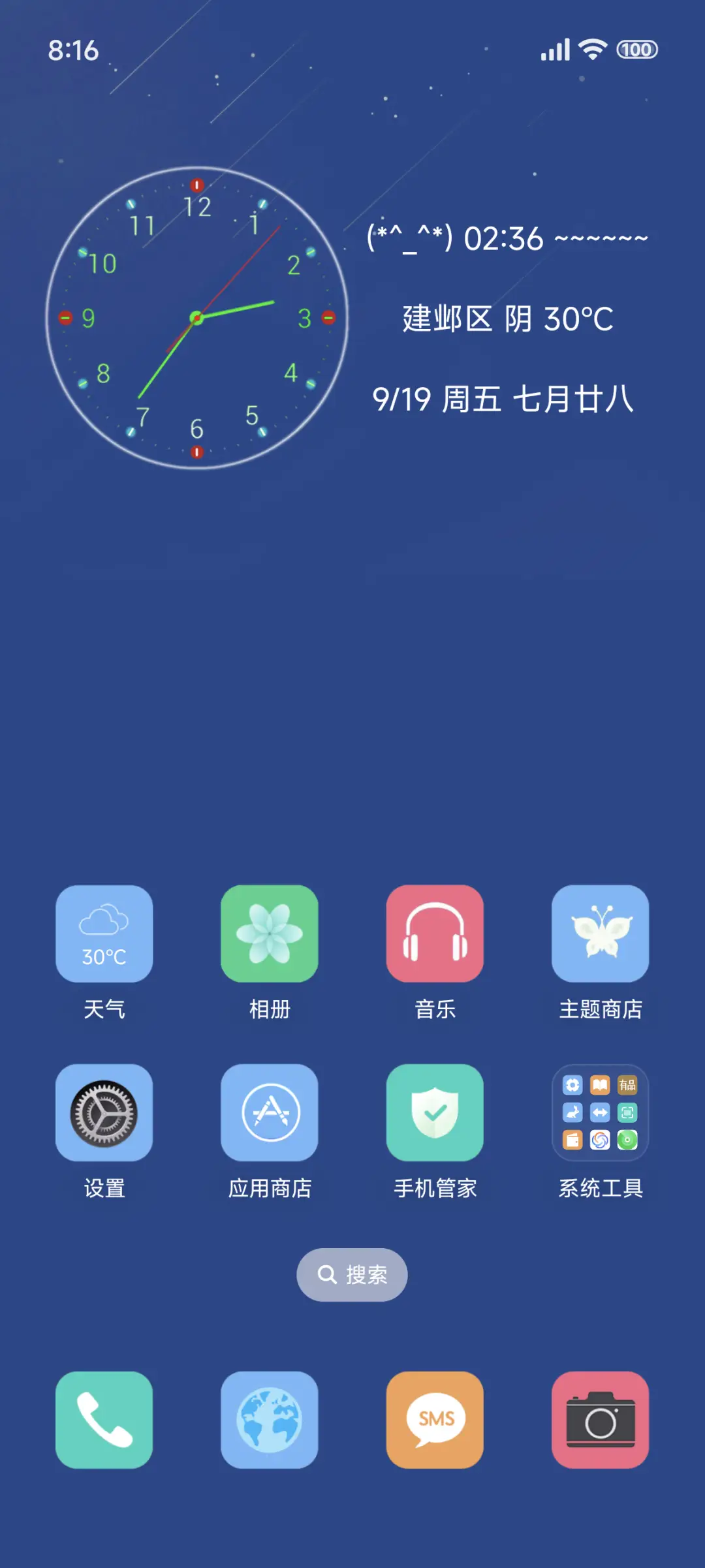Tap the analog clock widget
The width and height of the screenshot is (705, 1568).
tap(196, 318)
